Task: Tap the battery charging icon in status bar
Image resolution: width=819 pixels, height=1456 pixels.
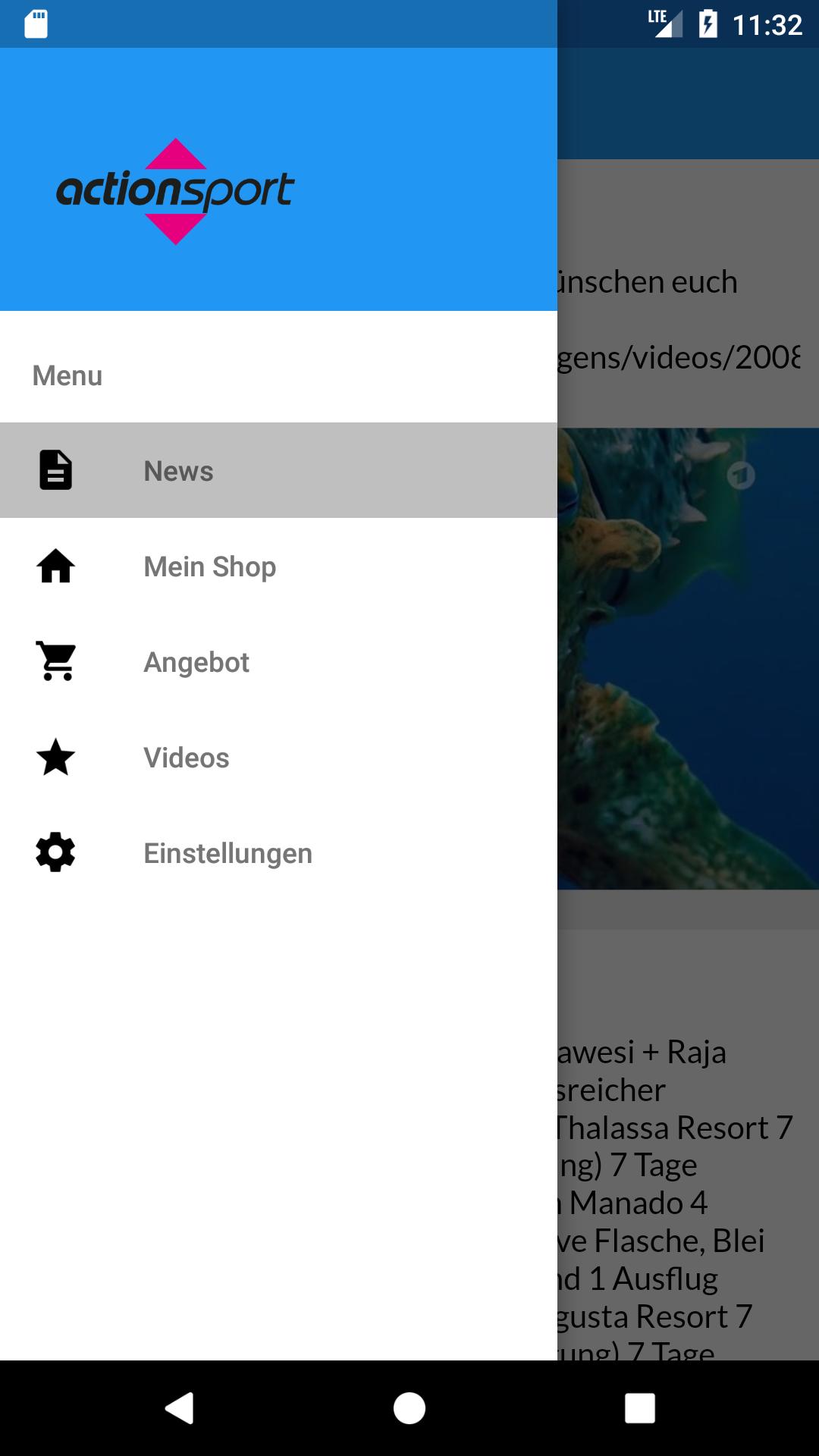Action: [x=707, y=25]
